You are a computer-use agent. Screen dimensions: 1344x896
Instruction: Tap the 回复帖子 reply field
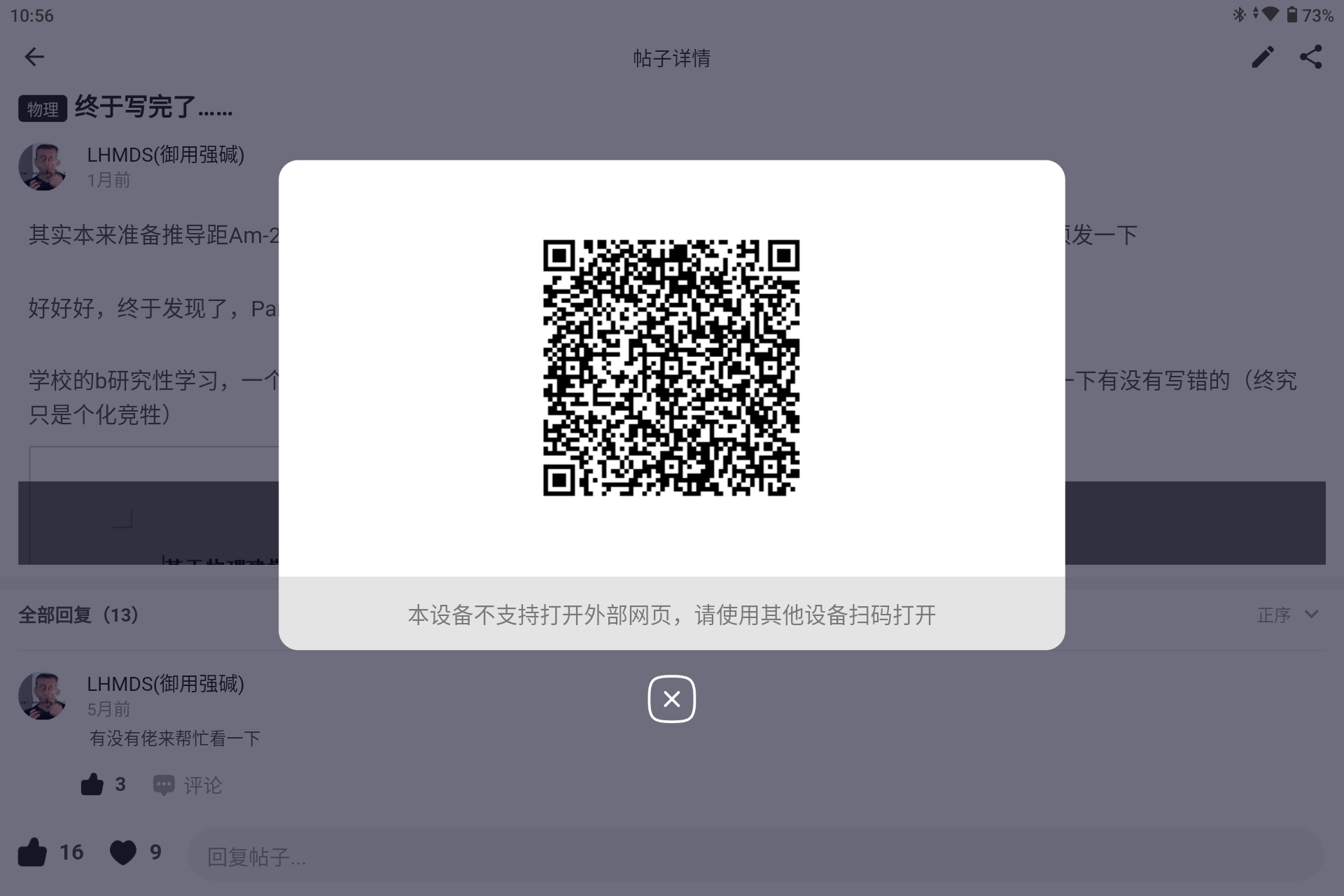click(x=755, y=855)
